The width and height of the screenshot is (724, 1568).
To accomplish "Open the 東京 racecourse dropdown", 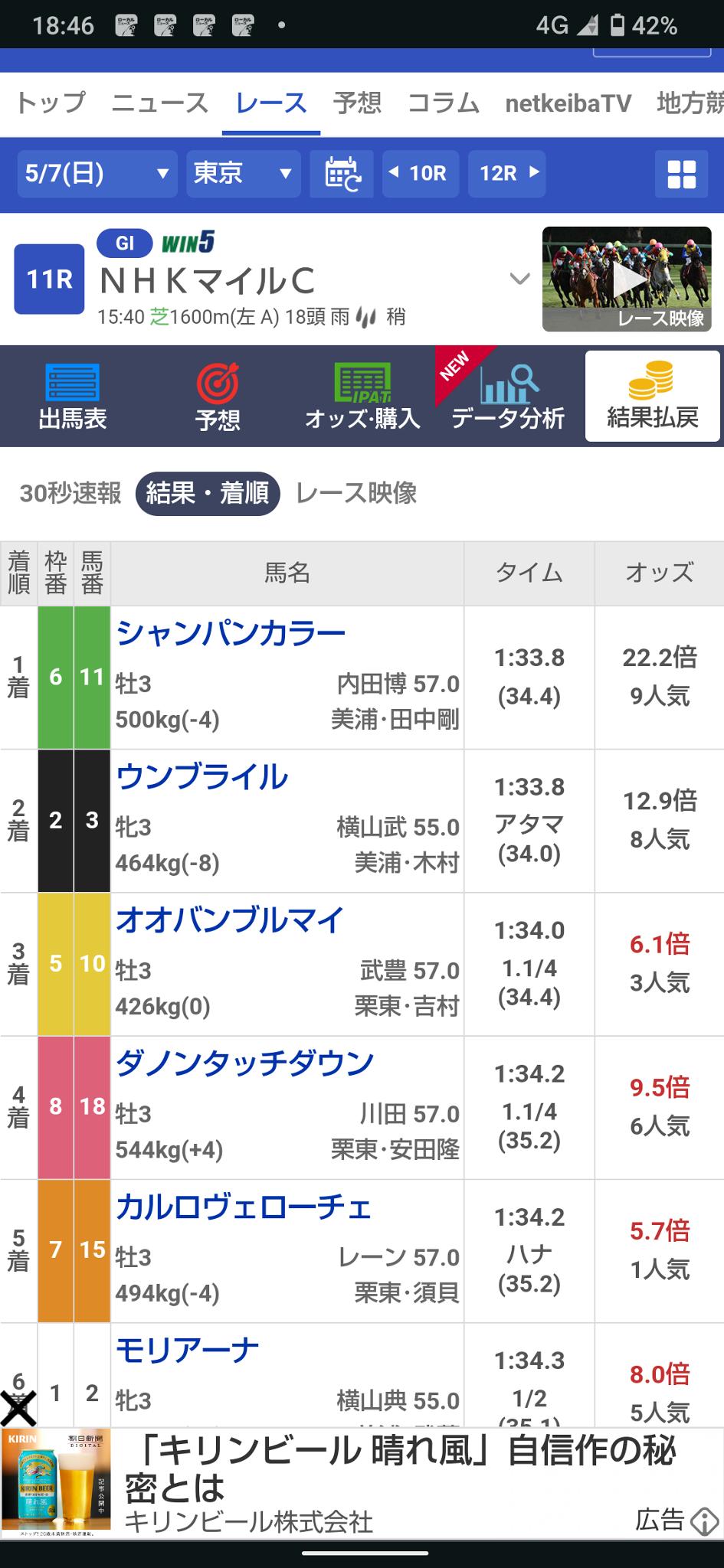I will tap(243, 174).
